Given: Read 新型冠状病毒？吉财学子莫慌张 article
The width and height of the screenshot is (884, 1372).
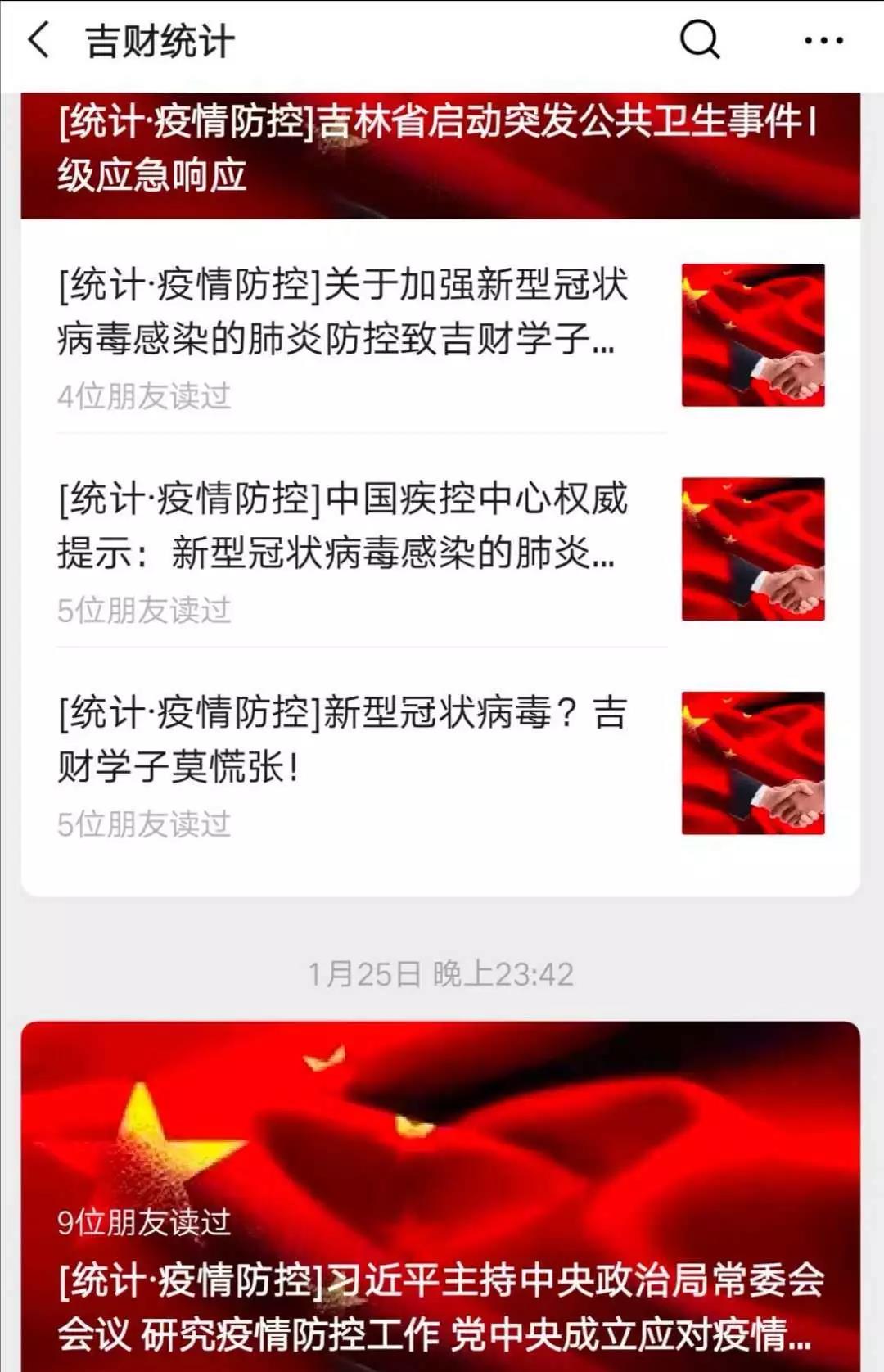Looking at the screenshot, I should pyautogui.click(x=344, y=739).
